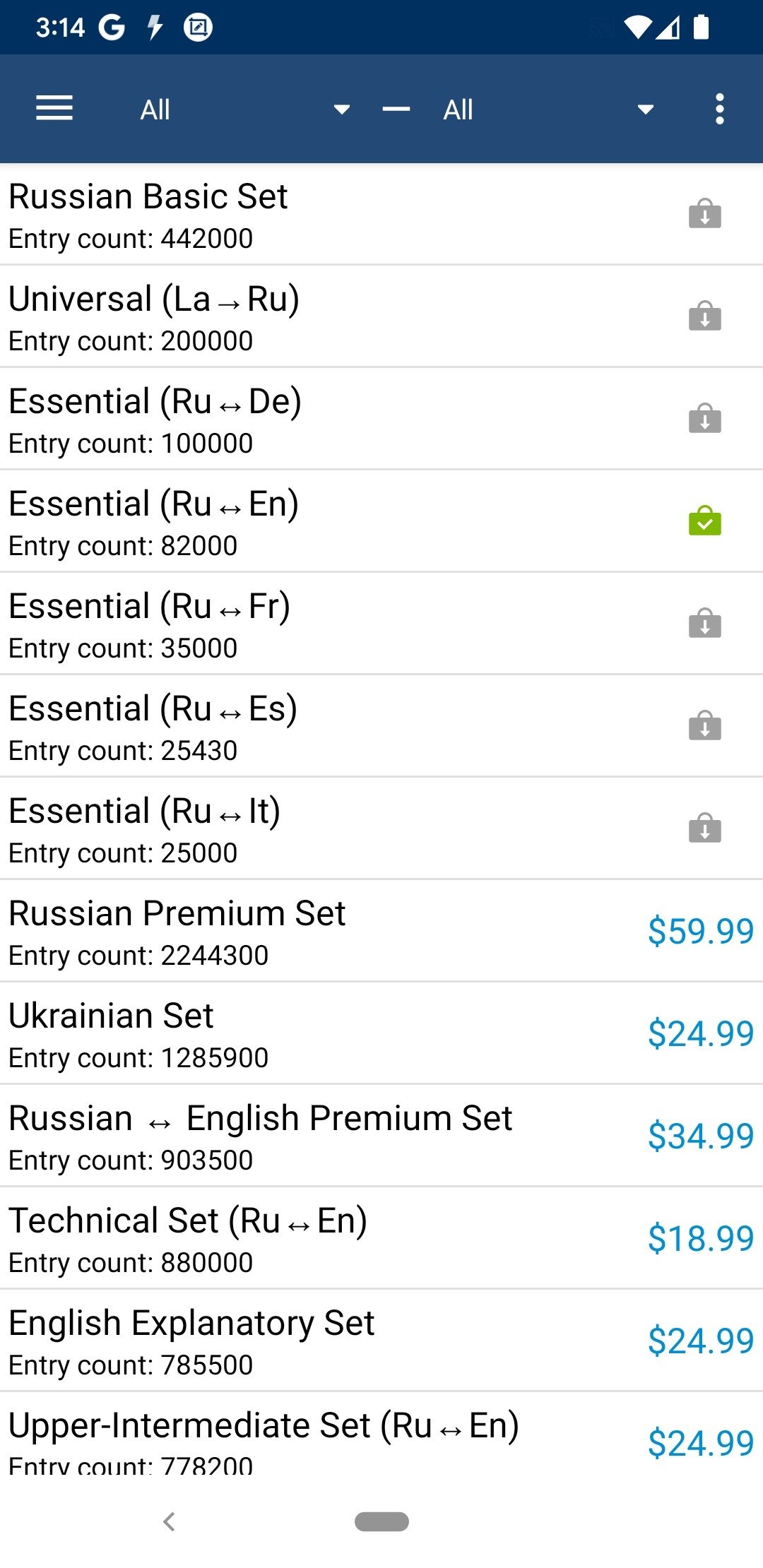This screenshot has height=1568, width=763.
Task: Expand the source language All dropdown
Action: [244, 109]
